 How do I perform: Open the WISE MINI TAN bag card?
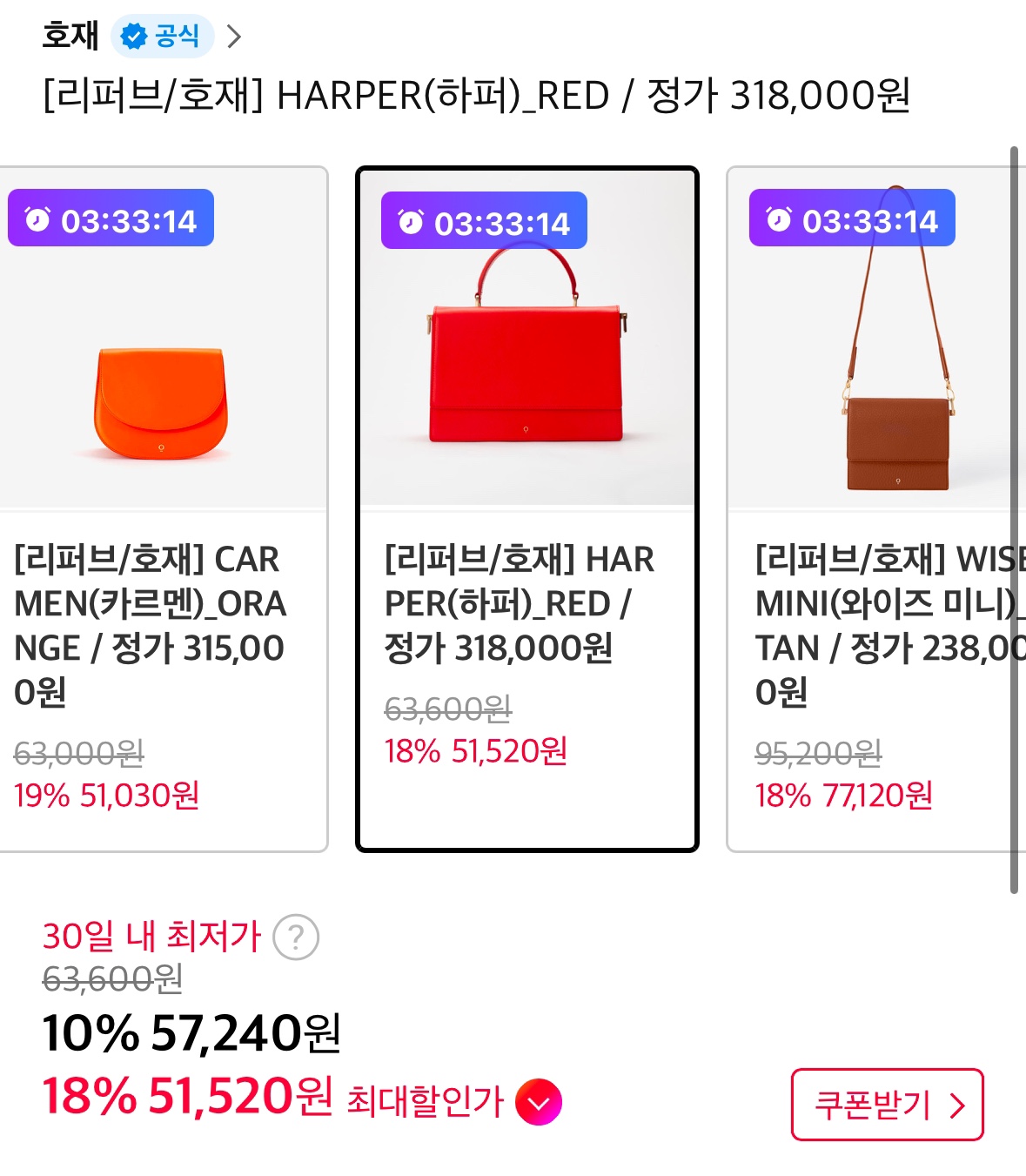coord(870,508)
